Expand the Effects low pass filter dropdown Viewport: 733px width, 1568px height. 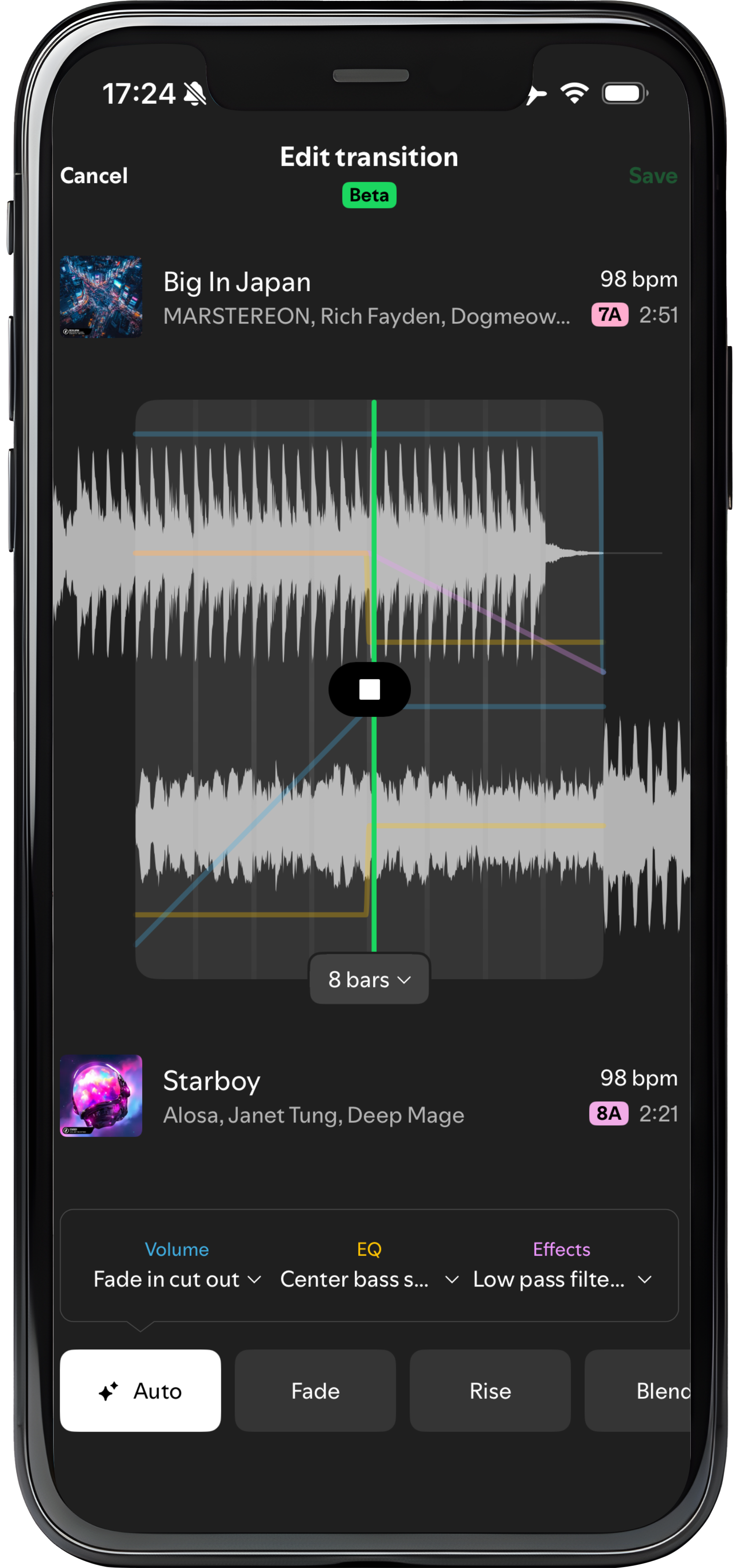[561, 1279]
